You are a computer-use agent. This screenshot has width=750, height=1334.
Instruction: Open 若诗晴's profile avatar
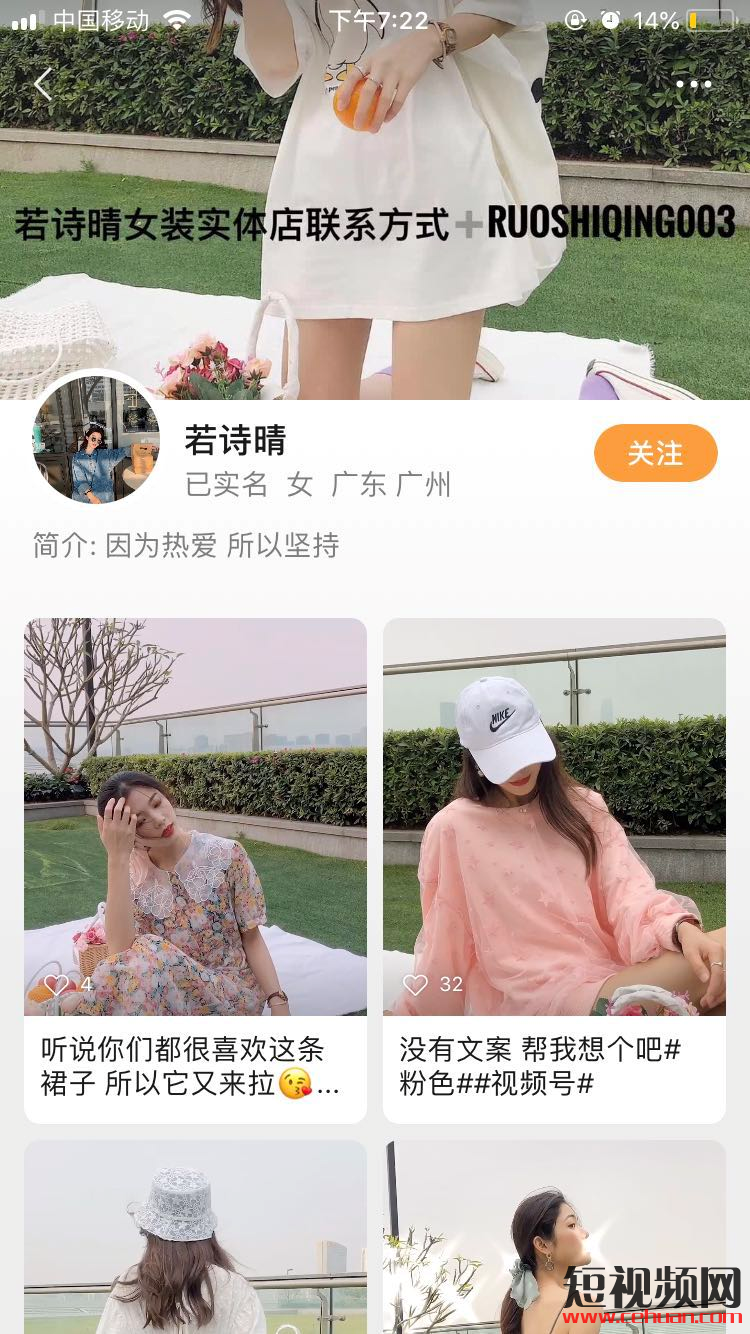click(96, 440)
